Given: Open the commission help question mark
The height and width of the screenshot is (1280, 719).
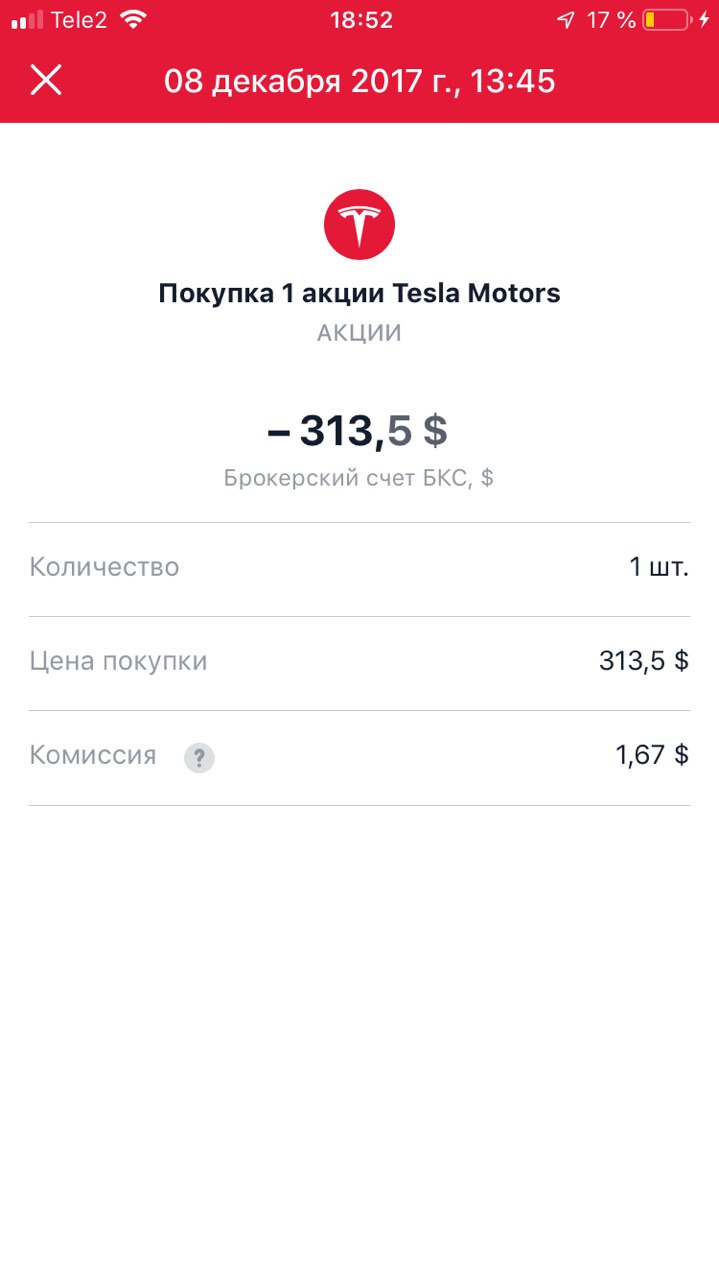Looking at the screenshot, I should pyautogui.click(x=199, y=758).
